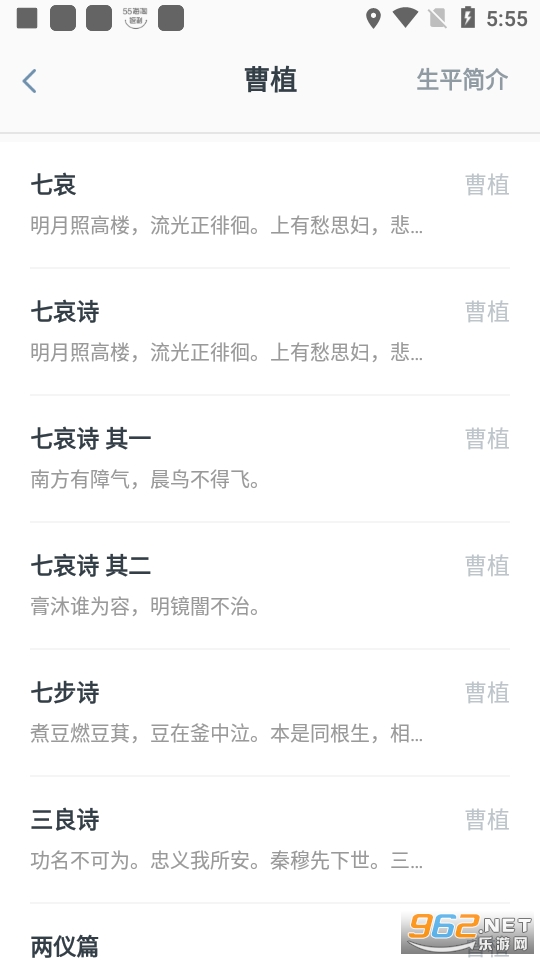Open the poem 七哀

[270, 205]
